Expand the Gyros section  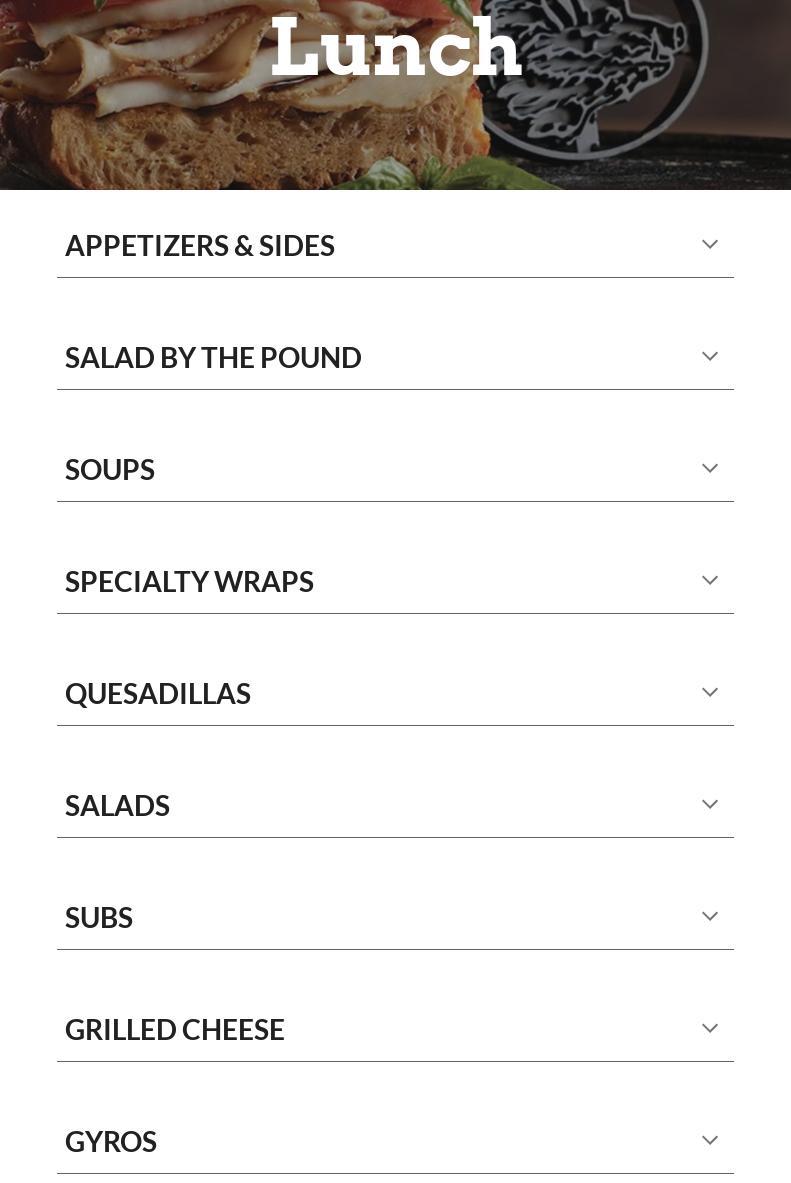click(395, 1142)
